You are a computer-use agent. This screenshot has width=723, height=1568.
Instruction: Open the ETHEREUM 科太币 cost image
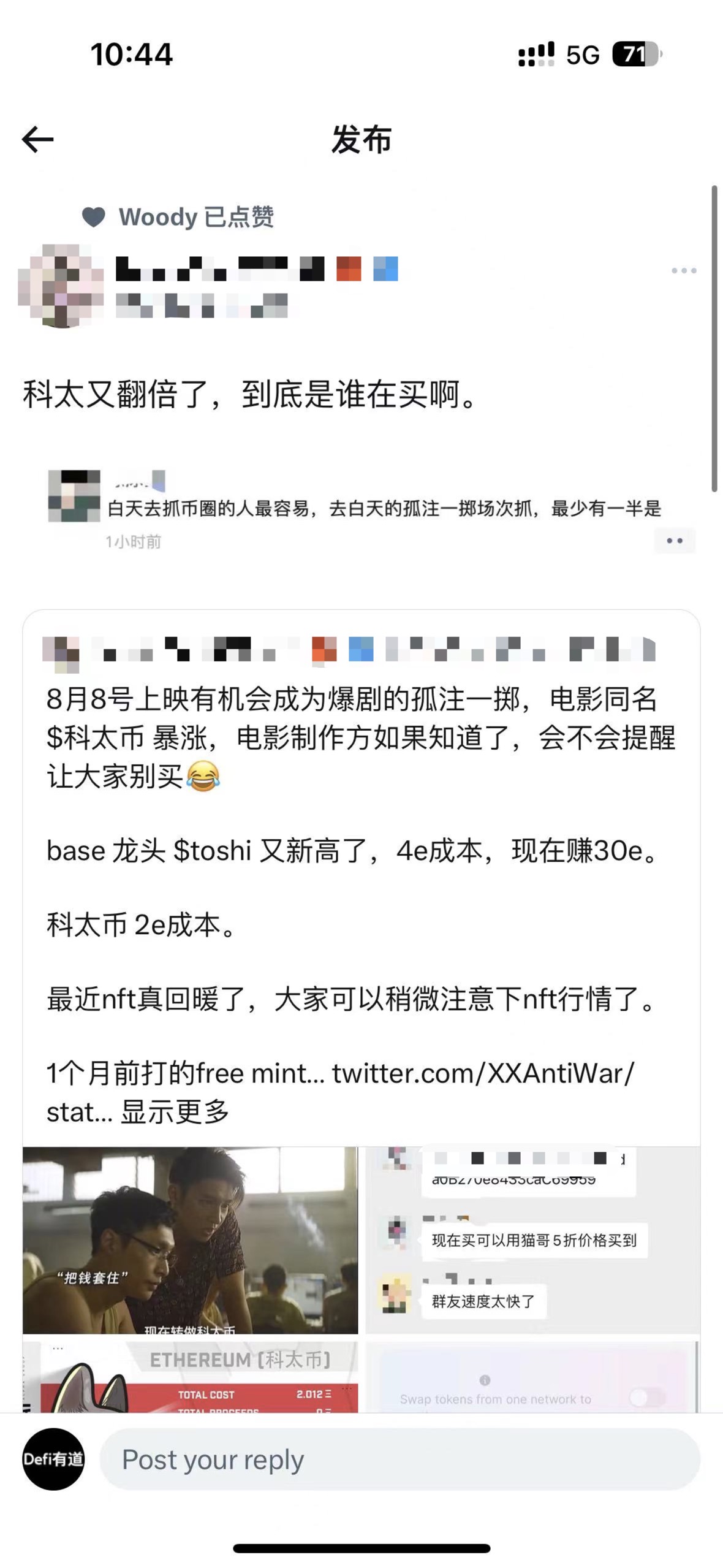(x=191, y=1377)
